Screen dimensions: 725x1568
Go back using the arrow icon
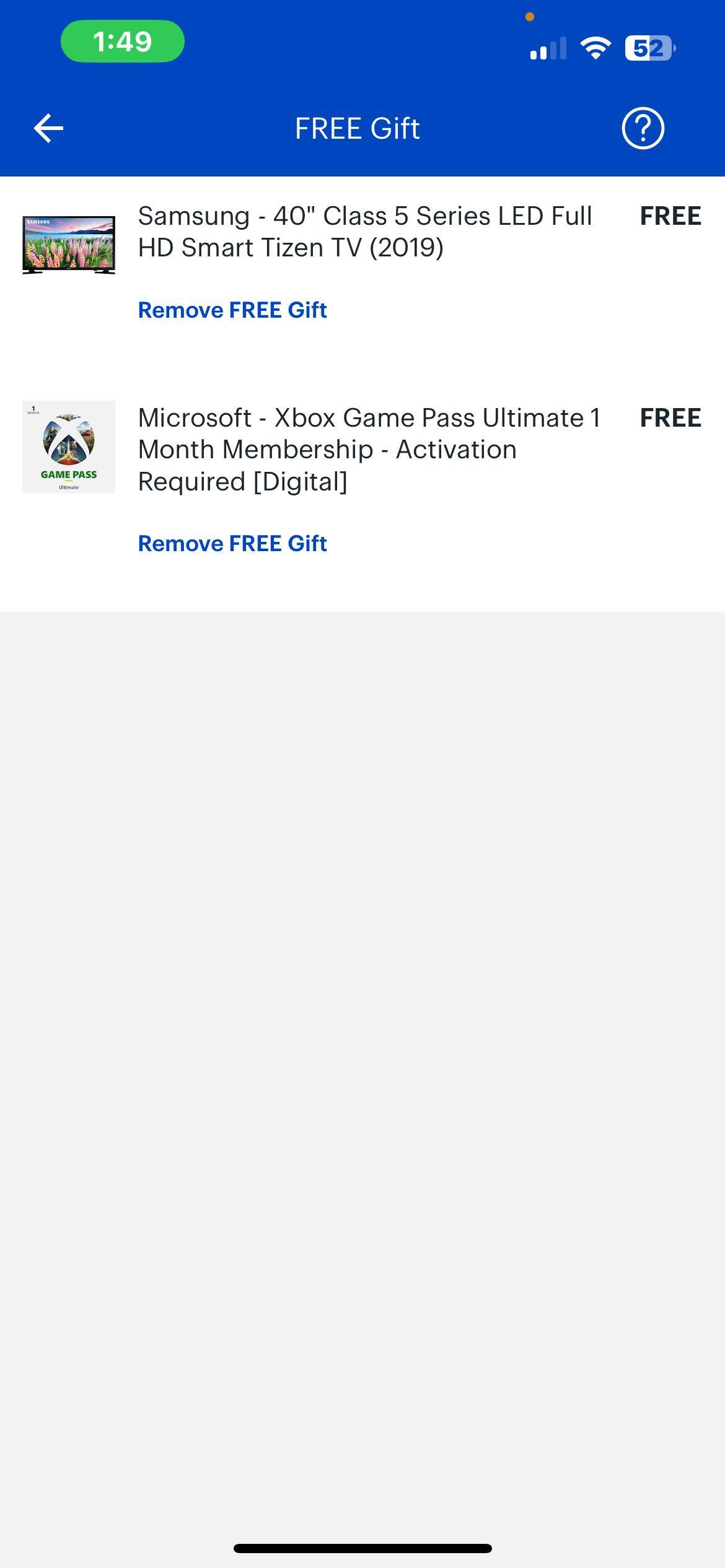[48, 128]
